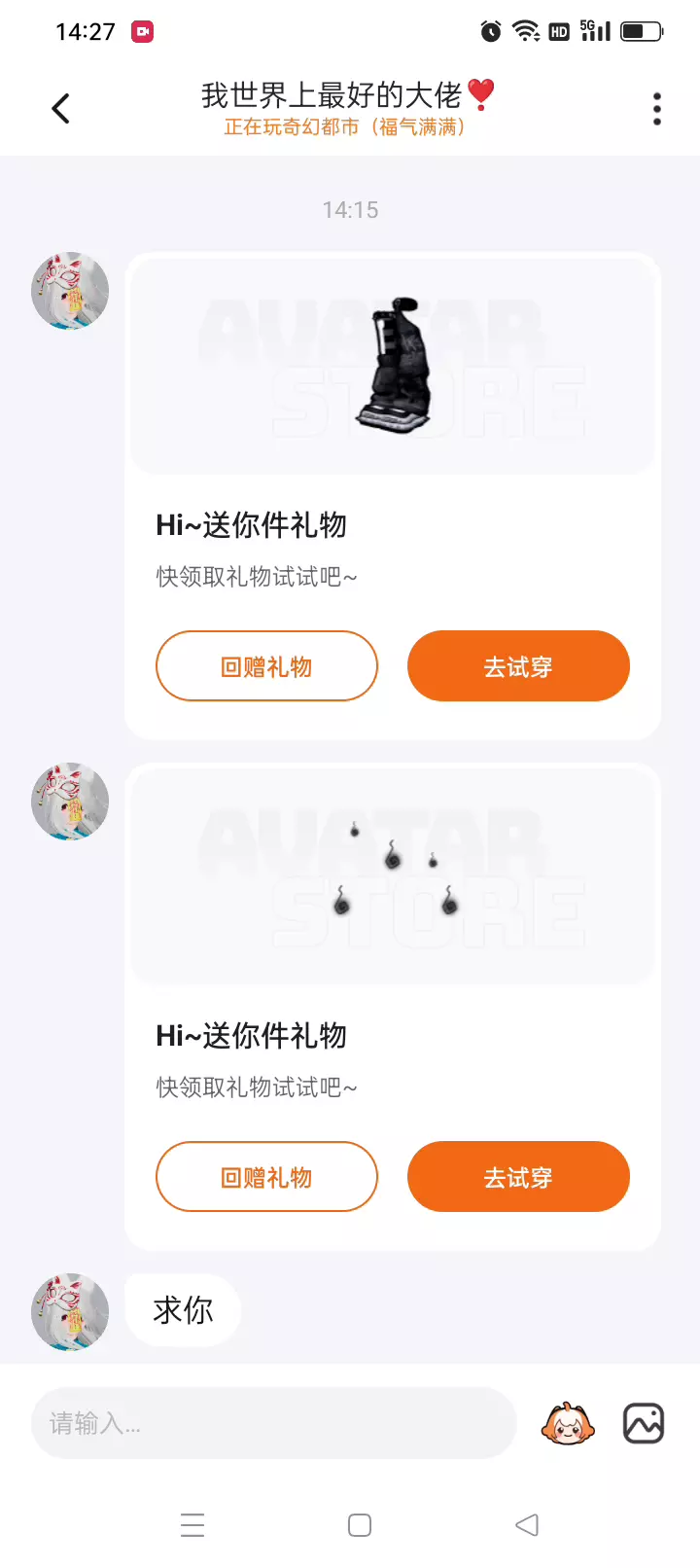Open the emoji sticker picker
700x1568 pixels.
point(567,1424)
